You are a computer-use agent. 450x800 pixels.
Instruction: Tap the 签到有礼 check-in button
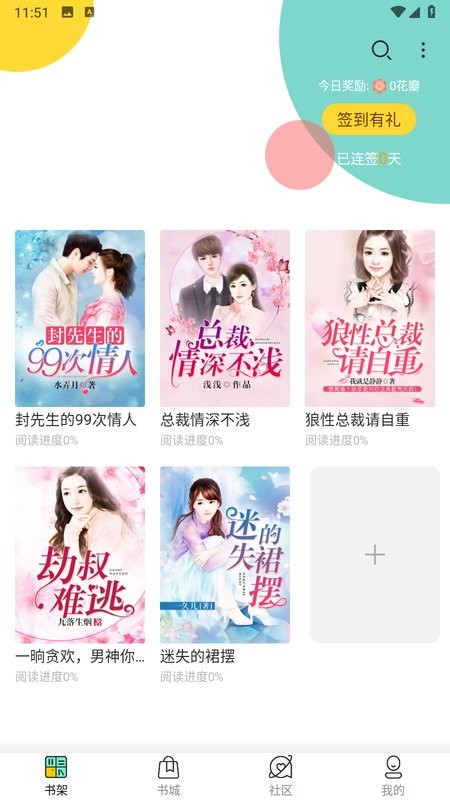point(369,119)
